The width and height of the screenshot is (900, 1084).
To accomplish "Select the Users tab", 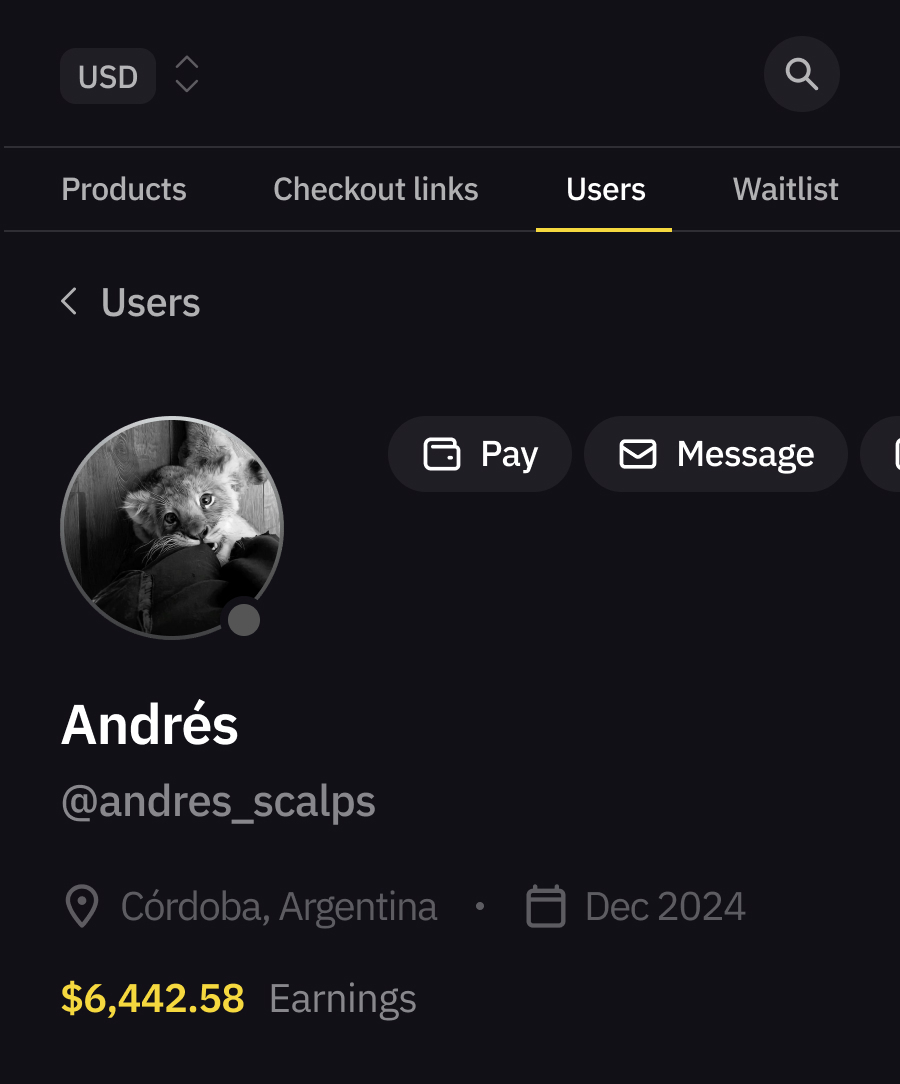I will (x=605, y=189).
